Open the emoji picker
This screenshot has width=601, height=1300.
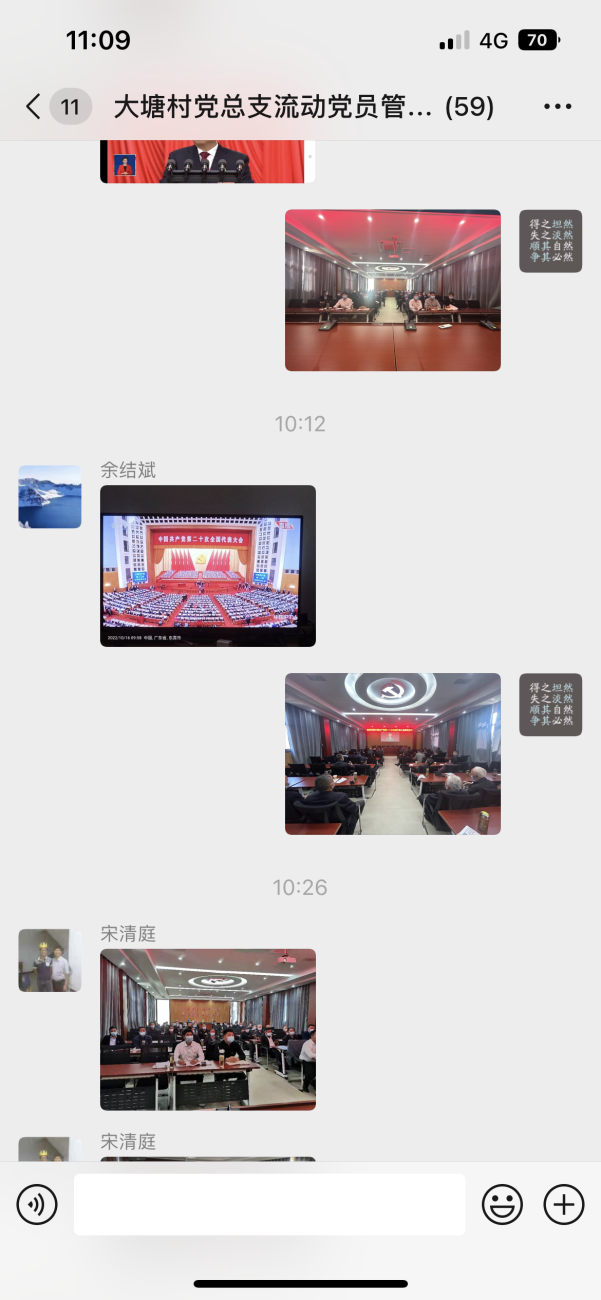[502, 1205]
